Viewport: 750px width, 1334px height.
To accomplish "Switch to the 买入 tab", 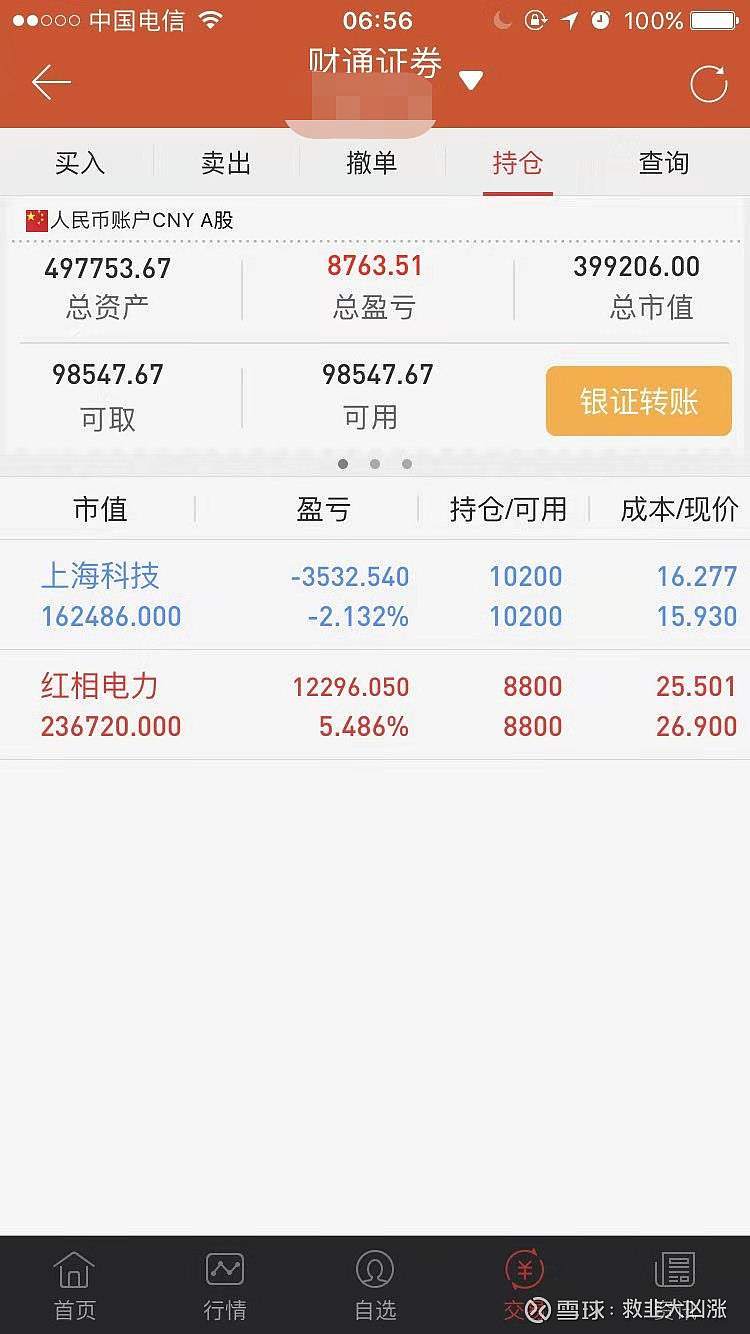I will click(80, 163).
